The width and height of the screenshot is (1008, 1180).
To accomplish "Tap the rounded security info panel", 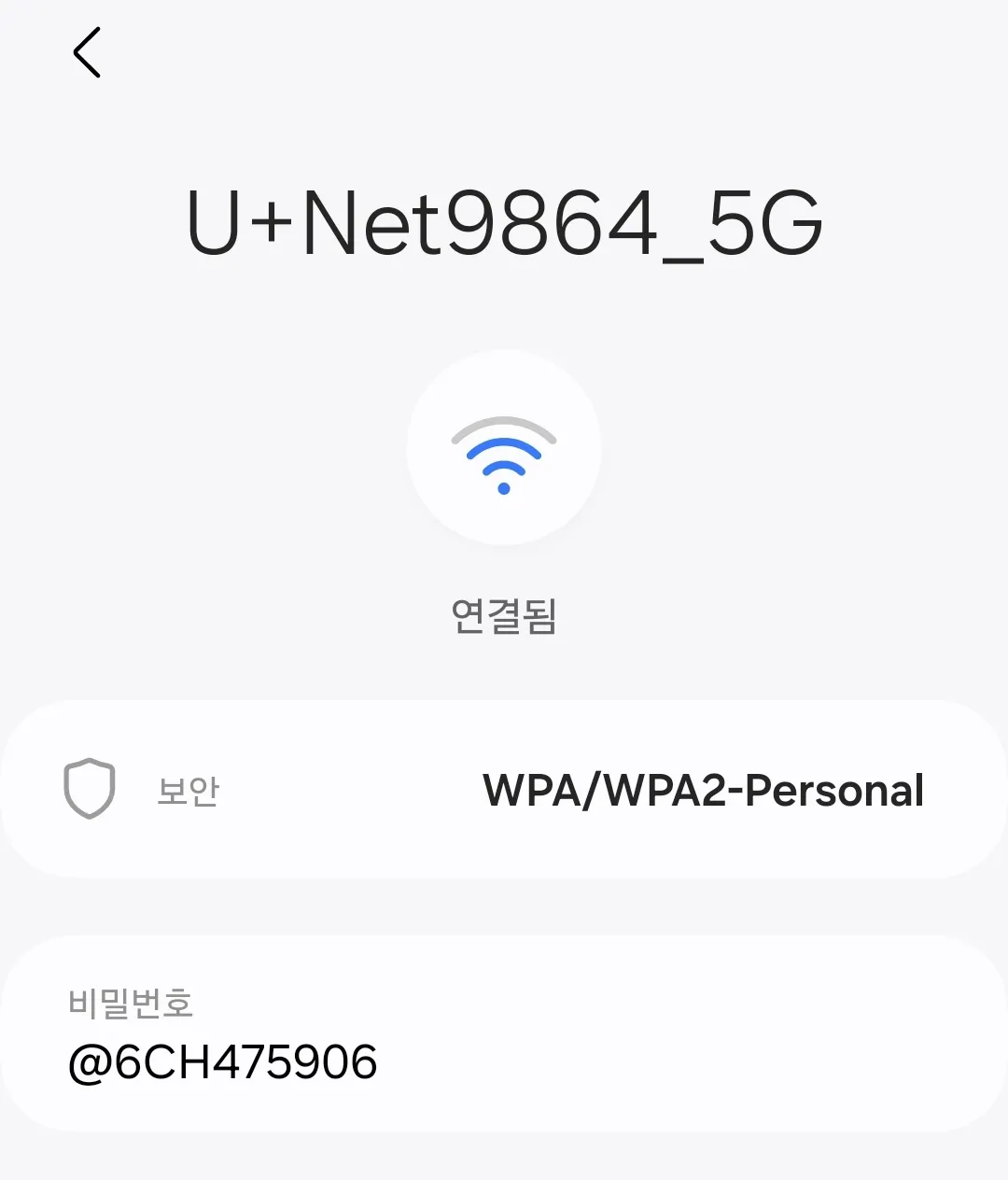I will 504,791.
